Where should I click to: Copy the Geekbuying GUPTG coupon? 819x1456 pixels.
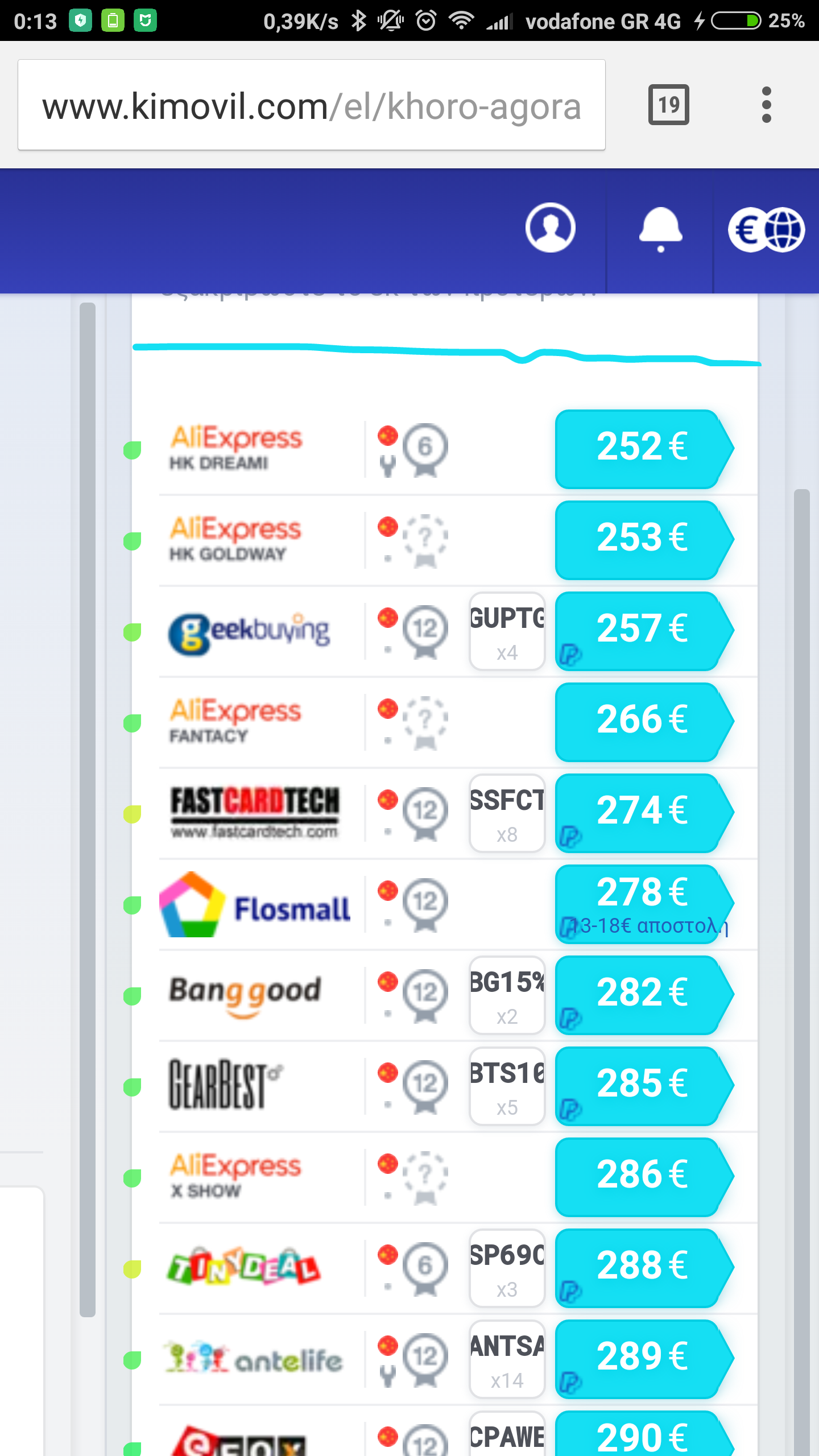click(x=507, y=631)
